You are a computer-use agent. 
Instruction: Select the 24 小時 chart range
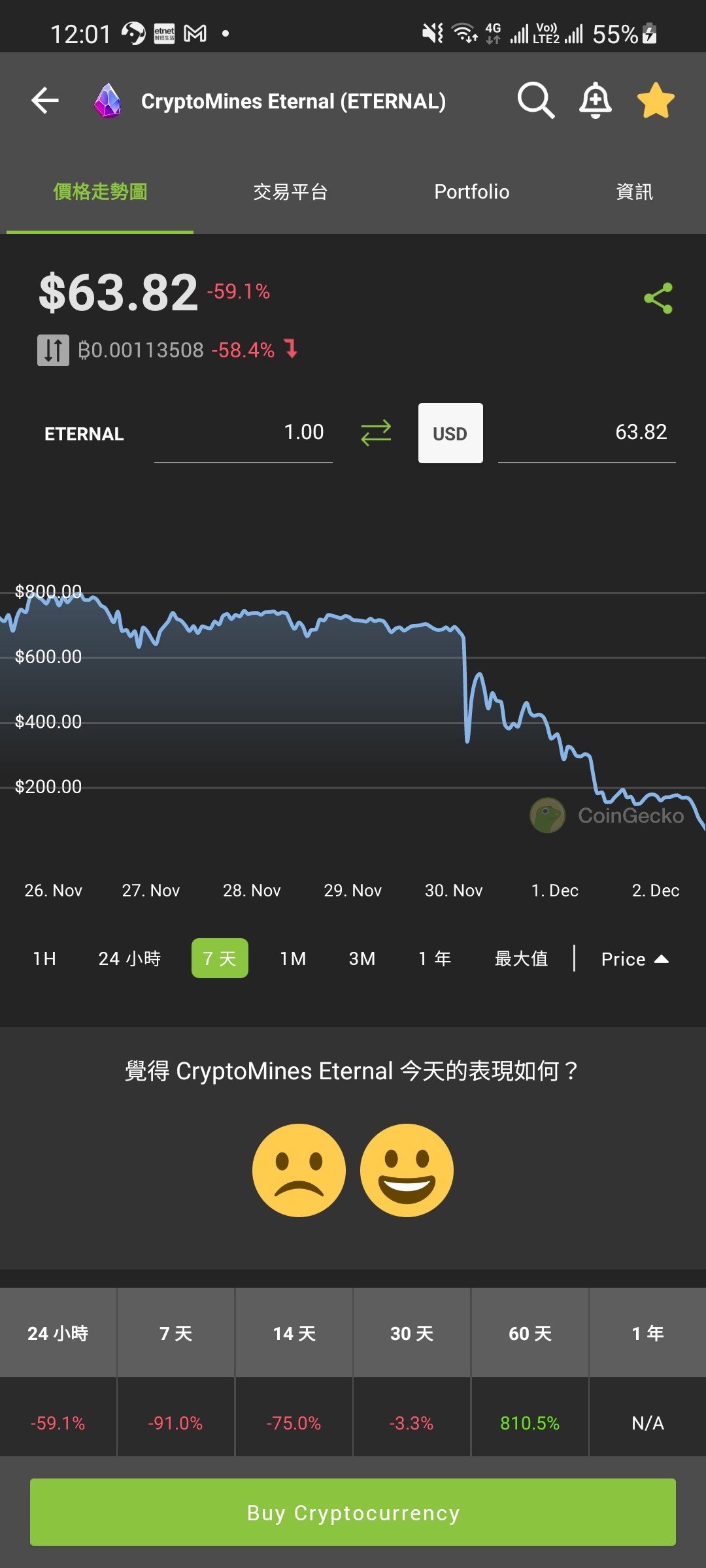[129, 958]
